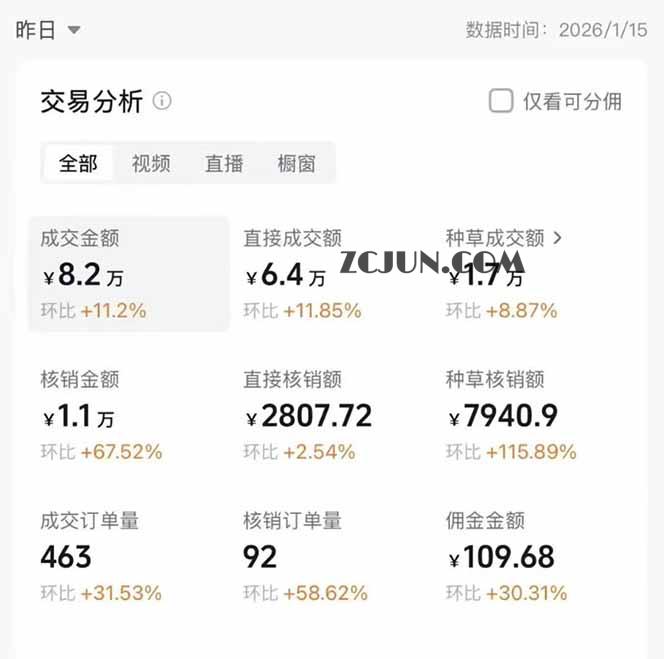Open 种草成交额 details via its chevron
The image size is (664, 659).
point(557,238)
